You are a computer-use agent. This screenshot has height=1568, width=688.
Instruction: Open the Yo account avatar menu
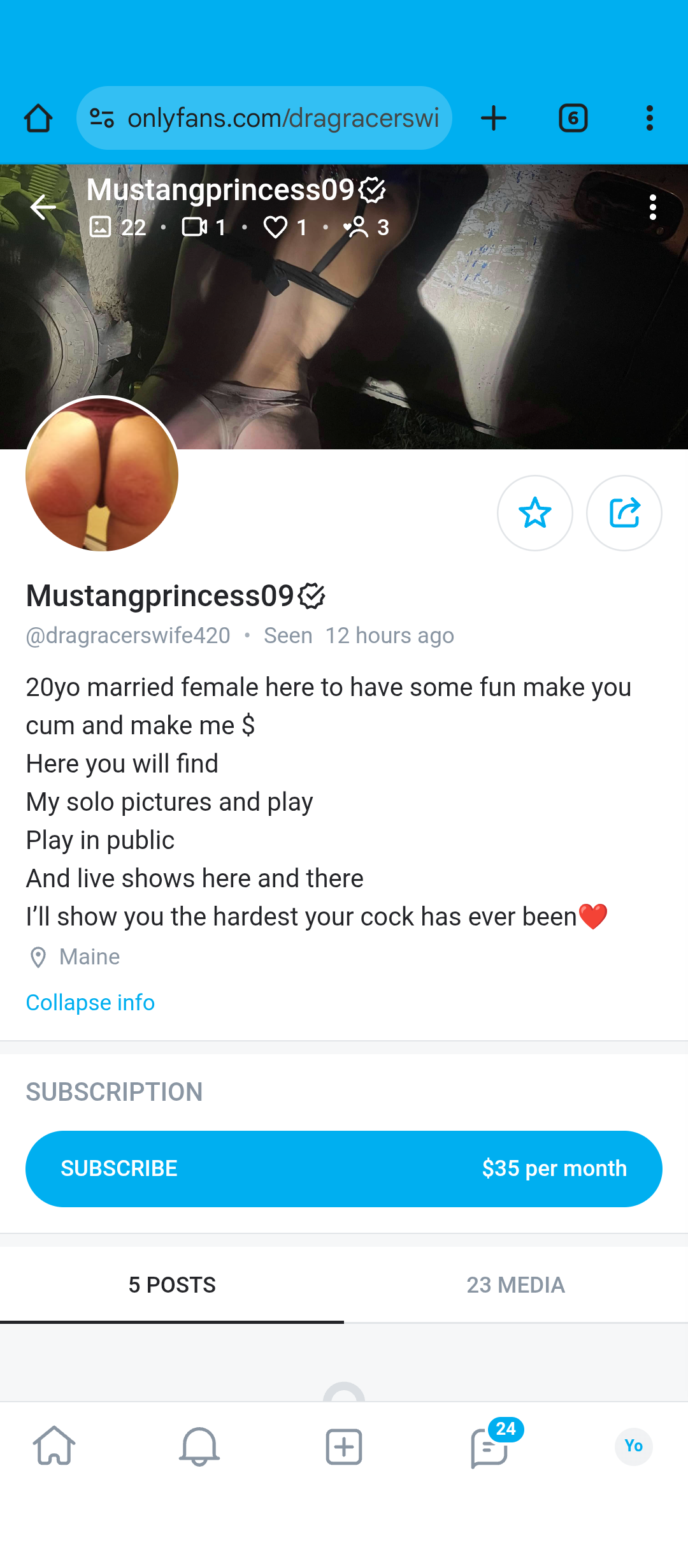tap(634, 1446)
